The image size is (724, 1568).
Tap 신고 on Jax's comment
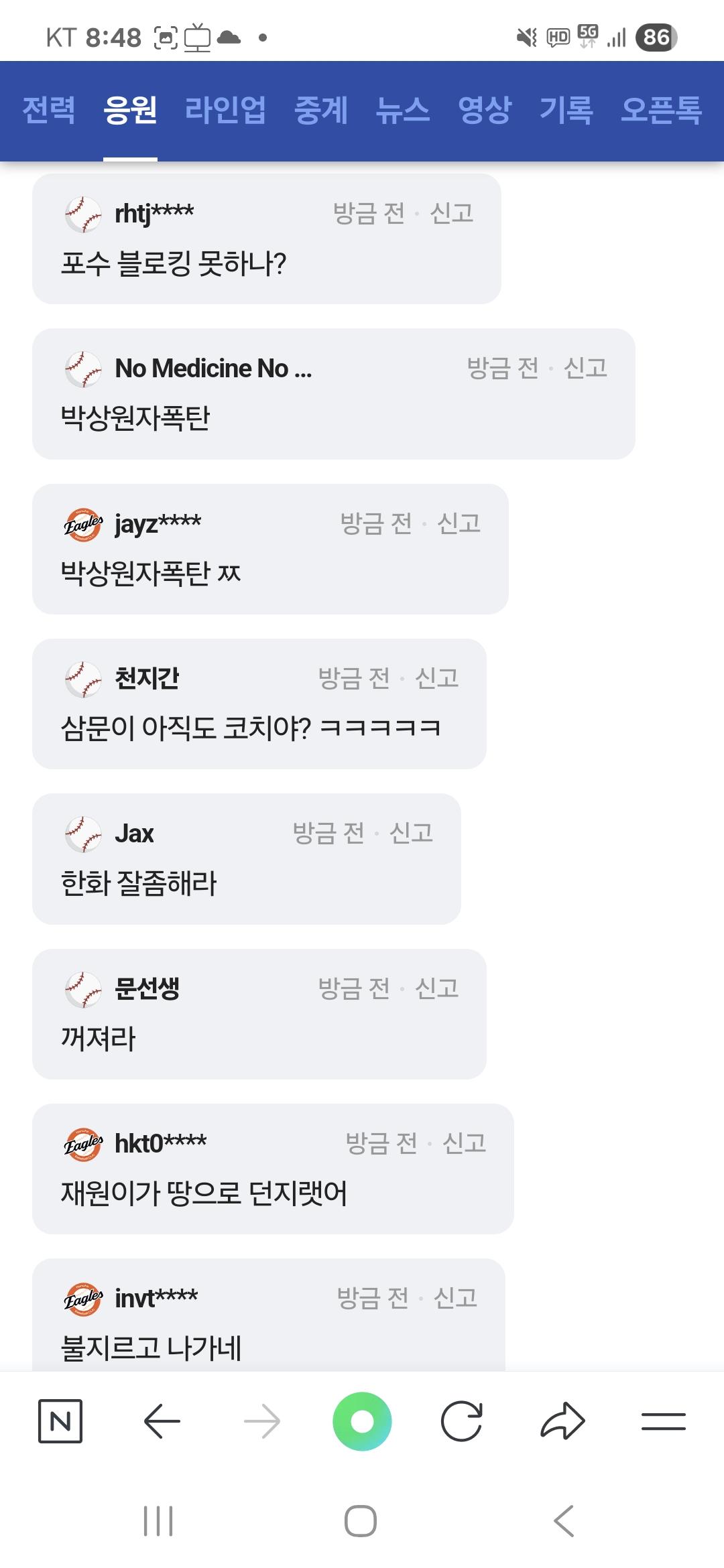point(412,833)
